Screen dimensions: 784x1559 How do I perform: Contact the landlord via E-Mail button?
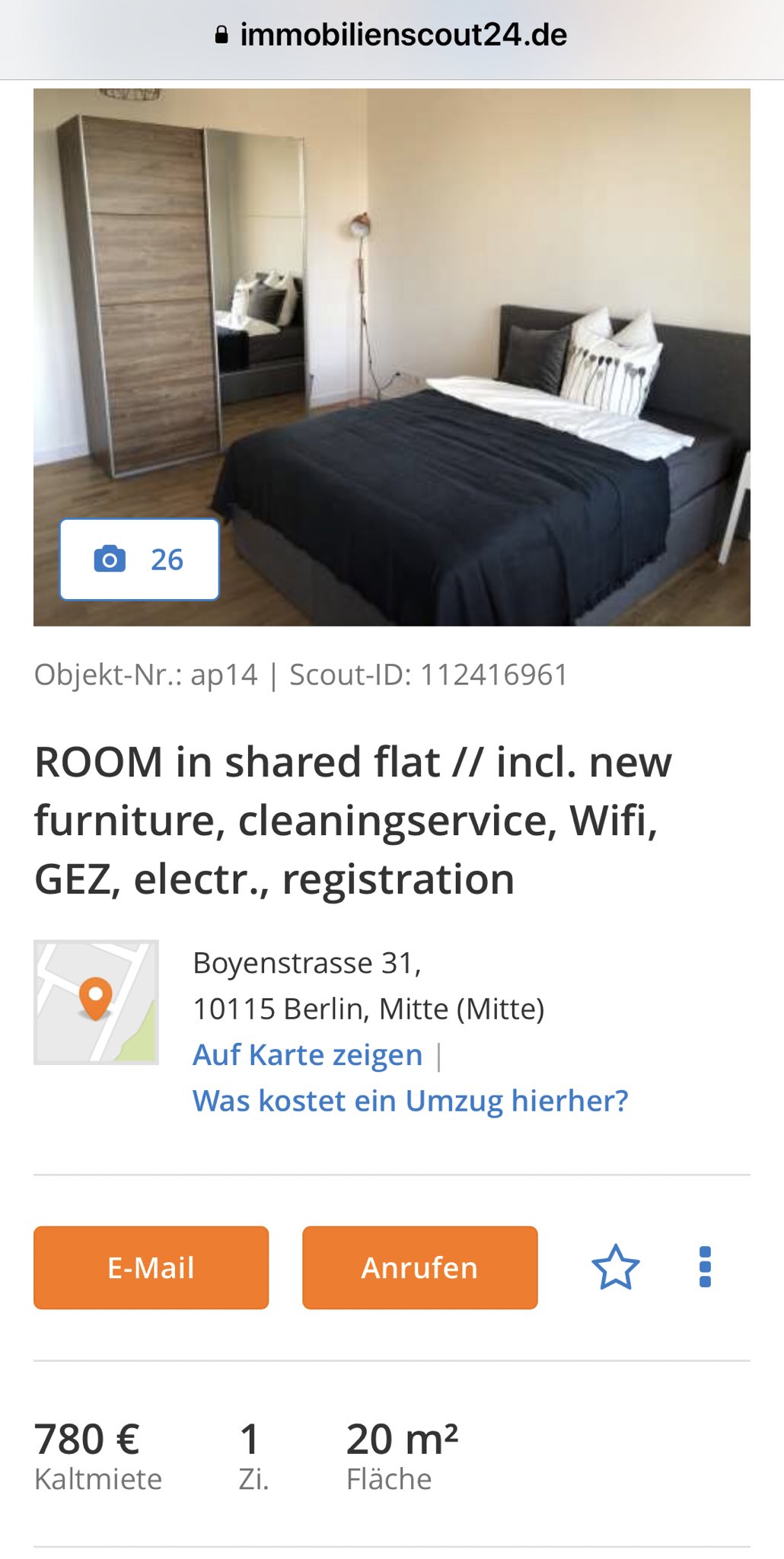point(151,1267)
